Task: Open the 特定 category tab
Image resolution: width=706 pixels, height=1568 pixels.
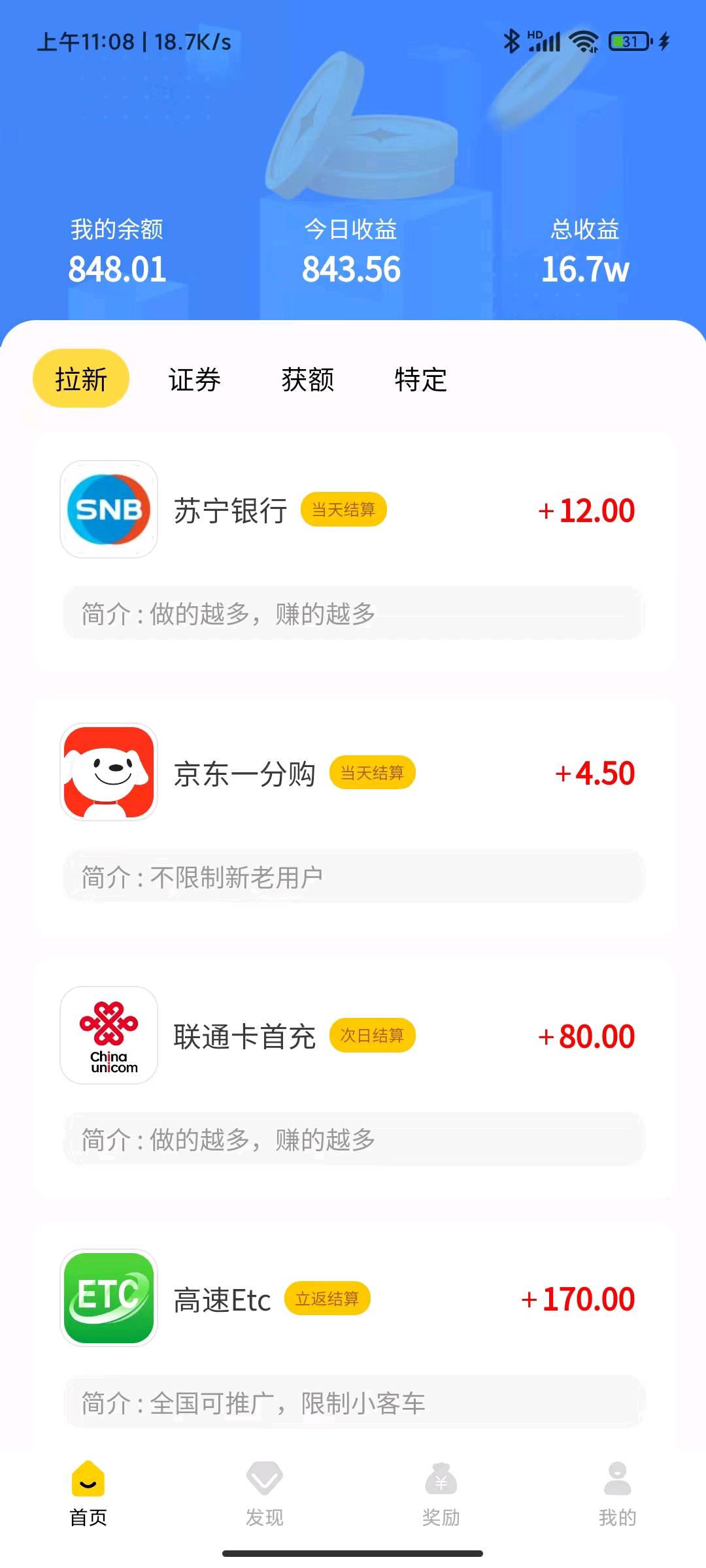Action: click(420, 379)
